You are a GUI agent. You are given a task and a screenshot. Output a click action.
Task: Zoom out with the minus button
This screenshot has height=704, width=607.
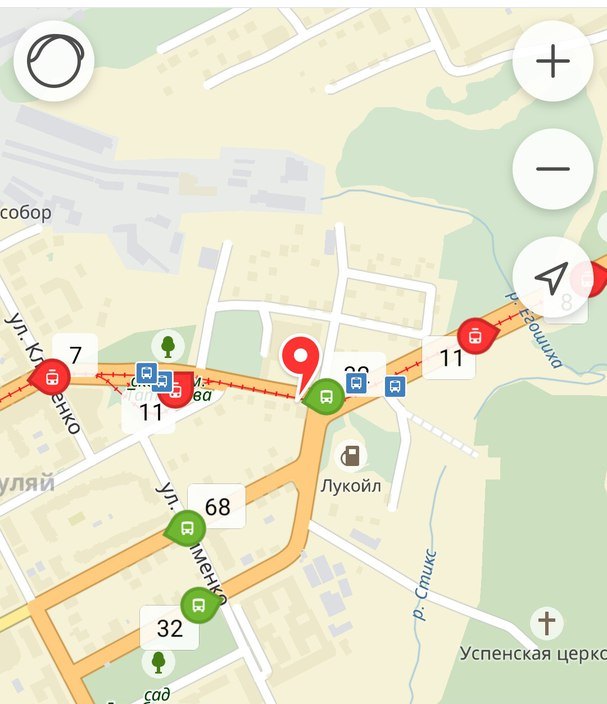[553, 168]
